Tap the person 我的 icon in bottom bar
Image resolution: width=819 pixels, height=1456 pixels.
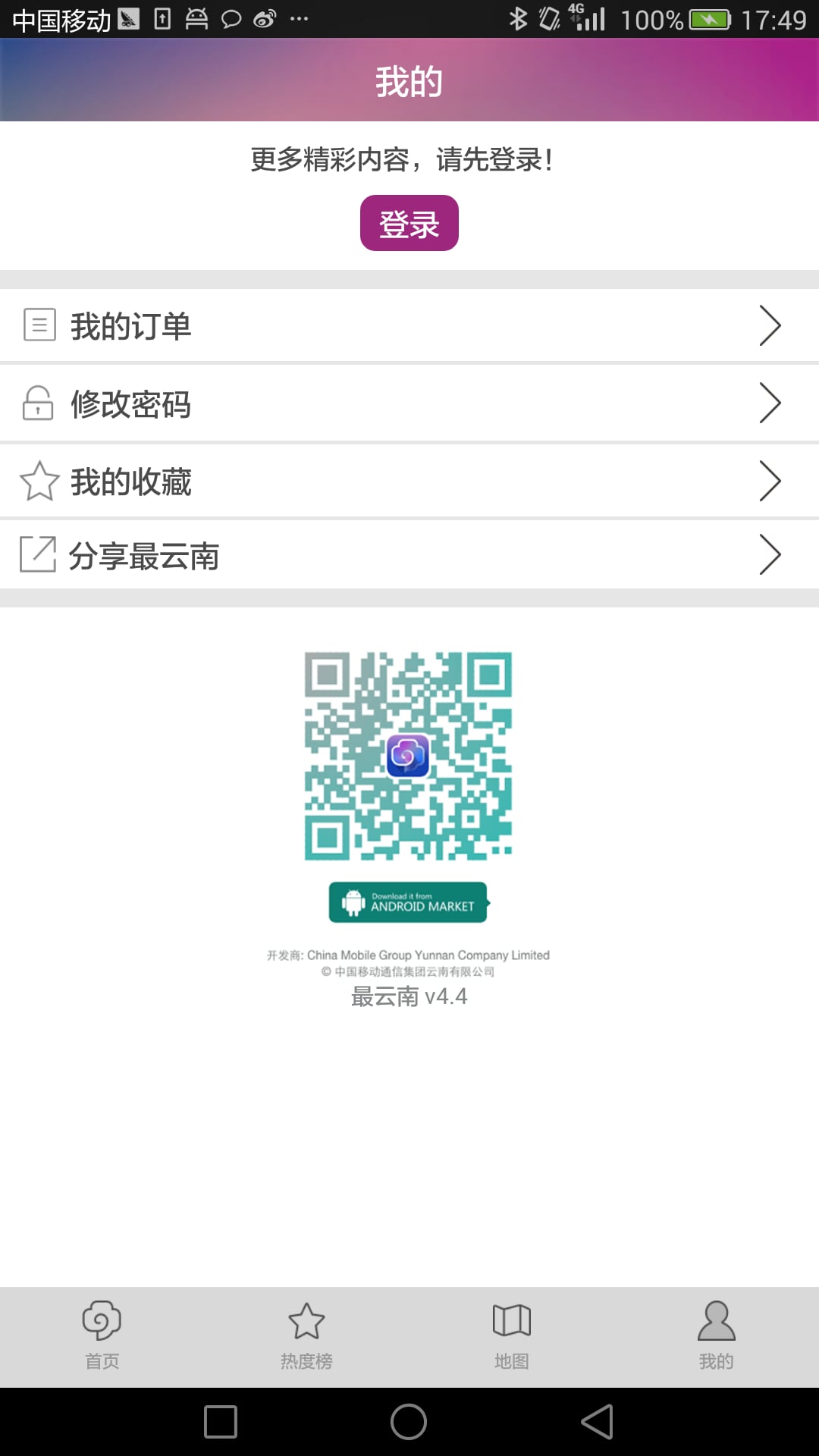[x=717, y=1320]
